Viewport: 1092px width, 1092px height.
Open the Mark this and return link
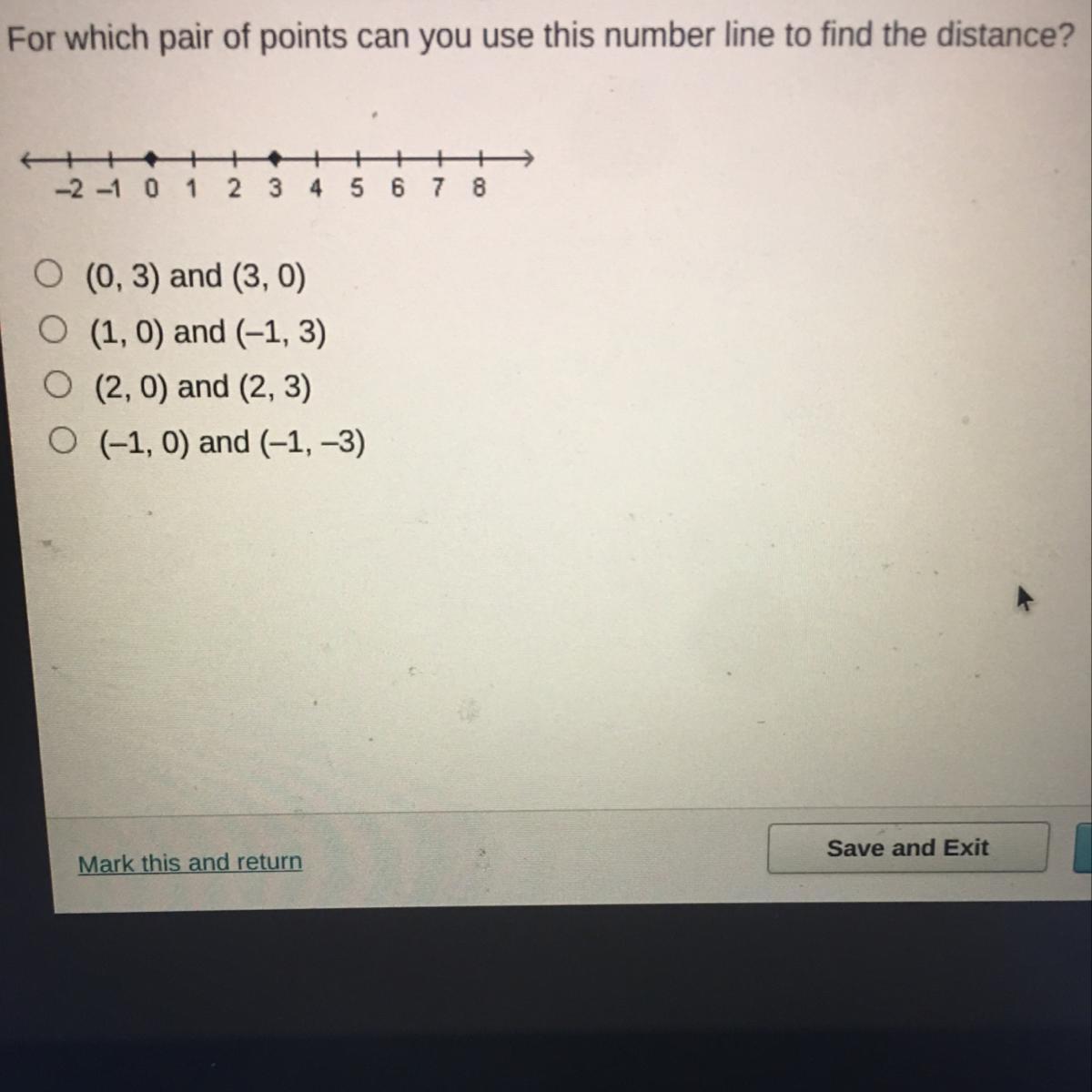click(x=189, y=862)
